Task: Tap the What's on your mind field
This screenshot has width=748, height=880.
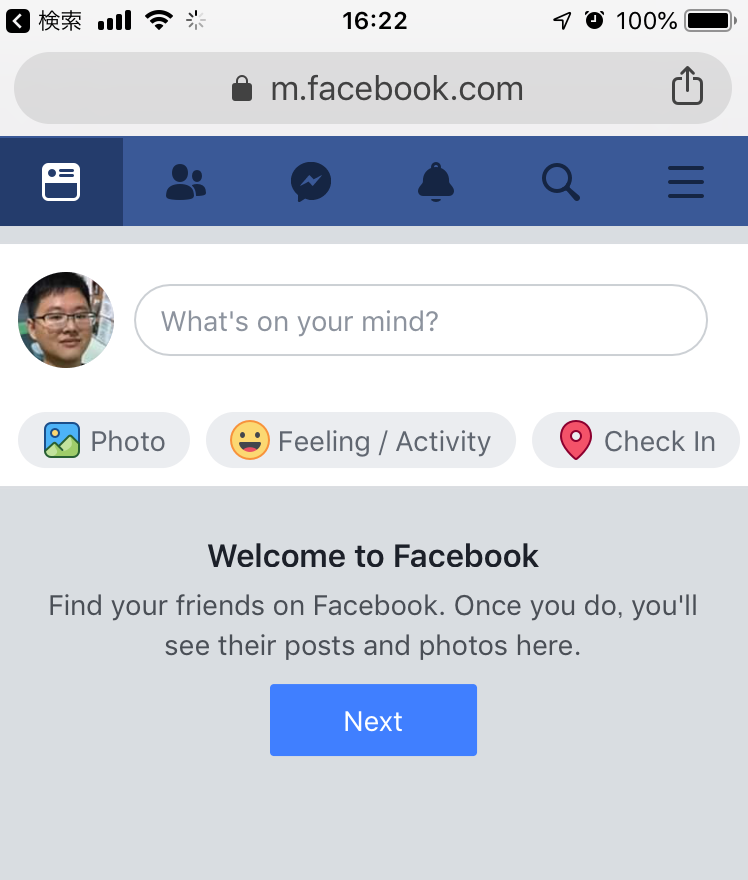Action: pos(420,321)
